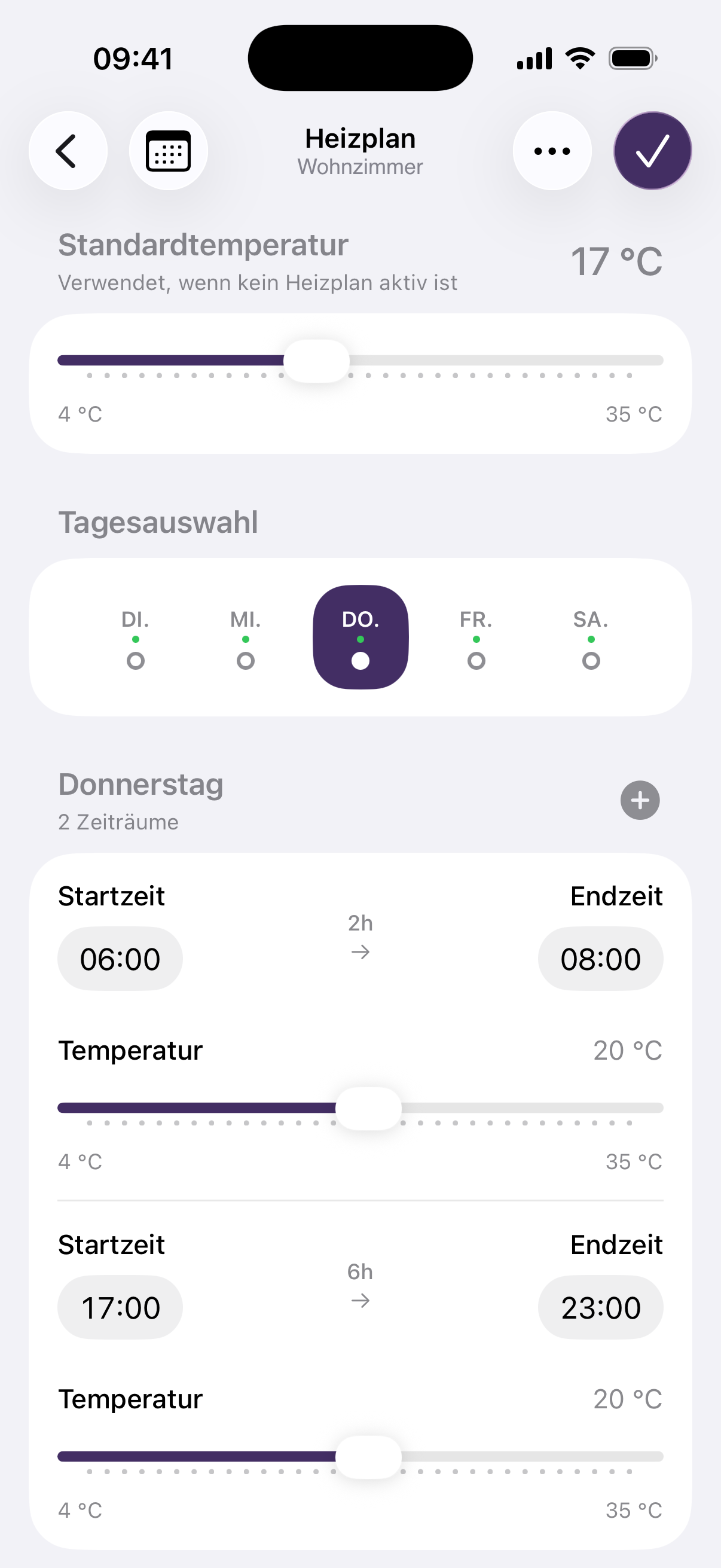Switch to Freitag (FR.)
The image size is (721, 1568).
pos(476,637)
